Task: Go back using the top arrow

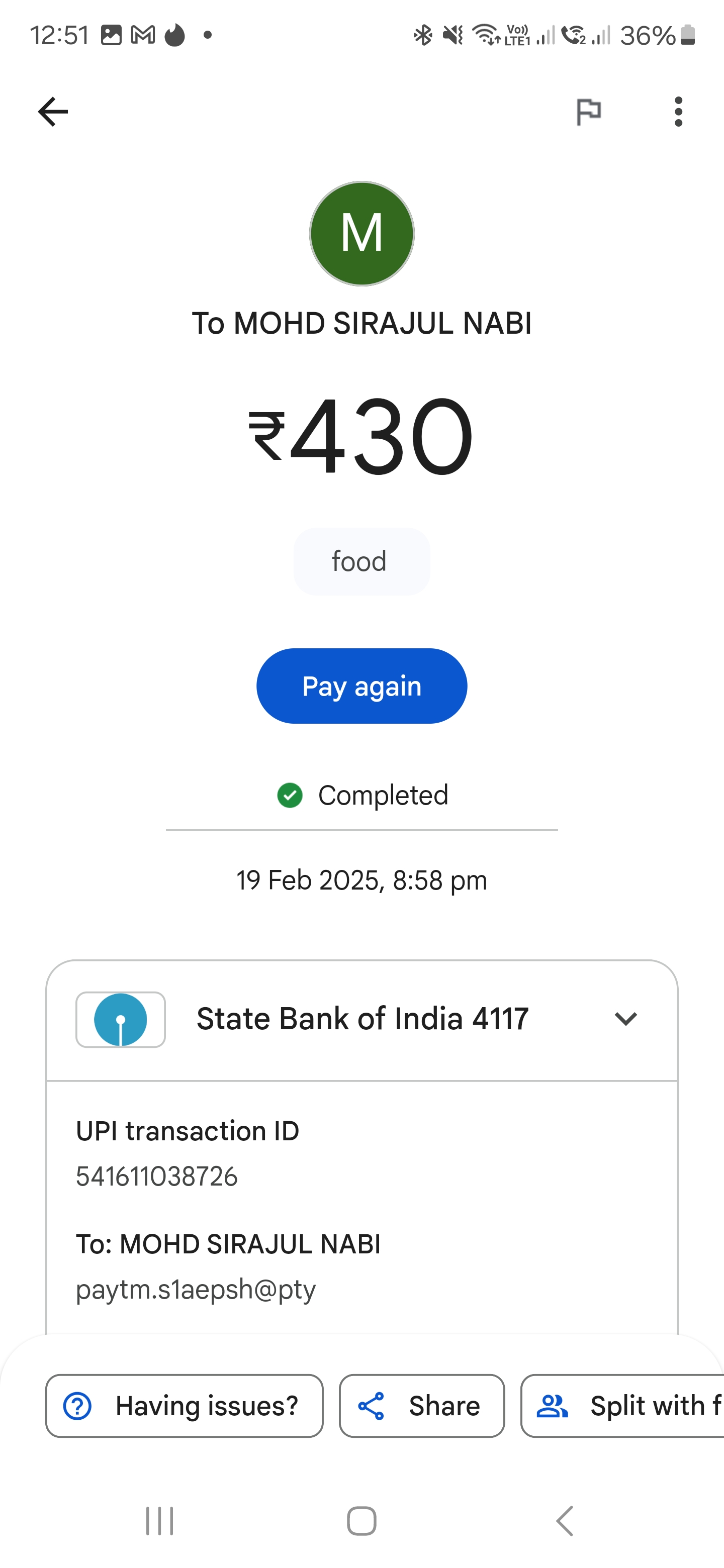Action: coord(53,112)
